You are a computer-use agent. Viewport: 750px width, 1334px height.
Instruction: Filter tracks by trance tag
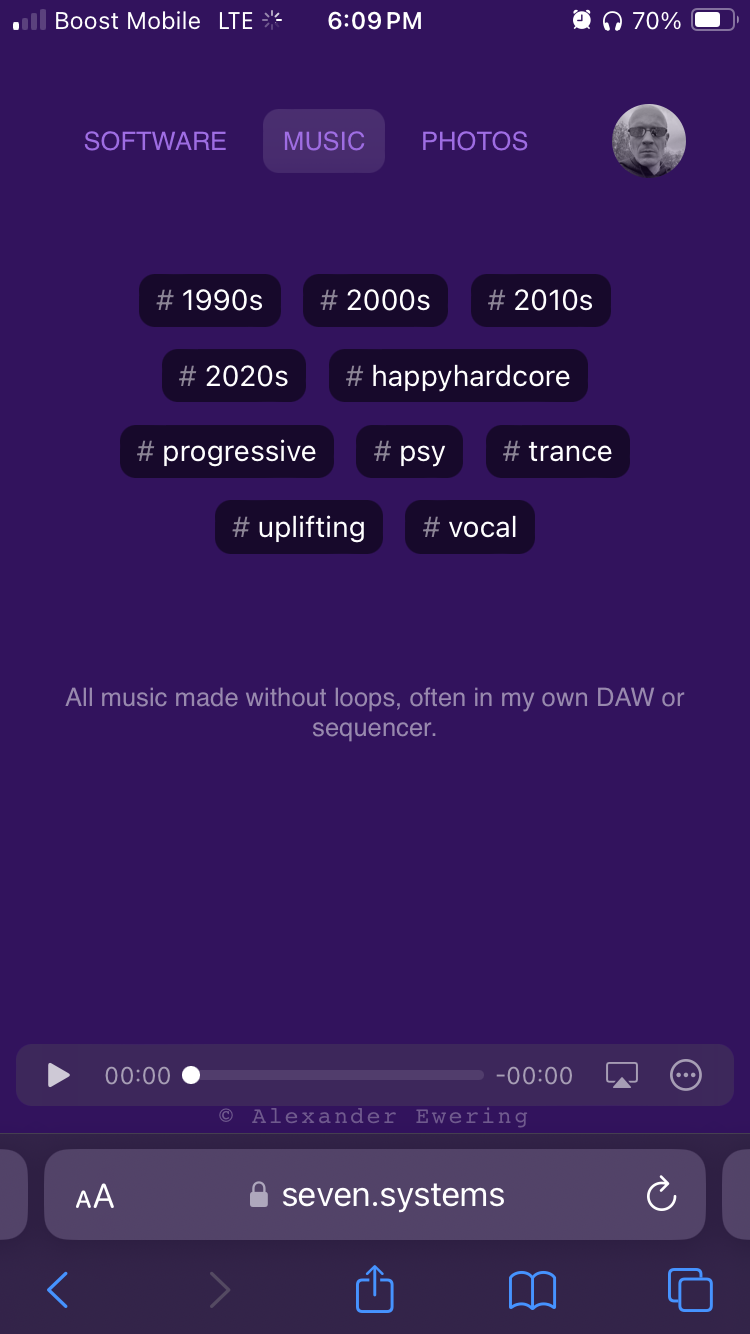tap(557, 451)
